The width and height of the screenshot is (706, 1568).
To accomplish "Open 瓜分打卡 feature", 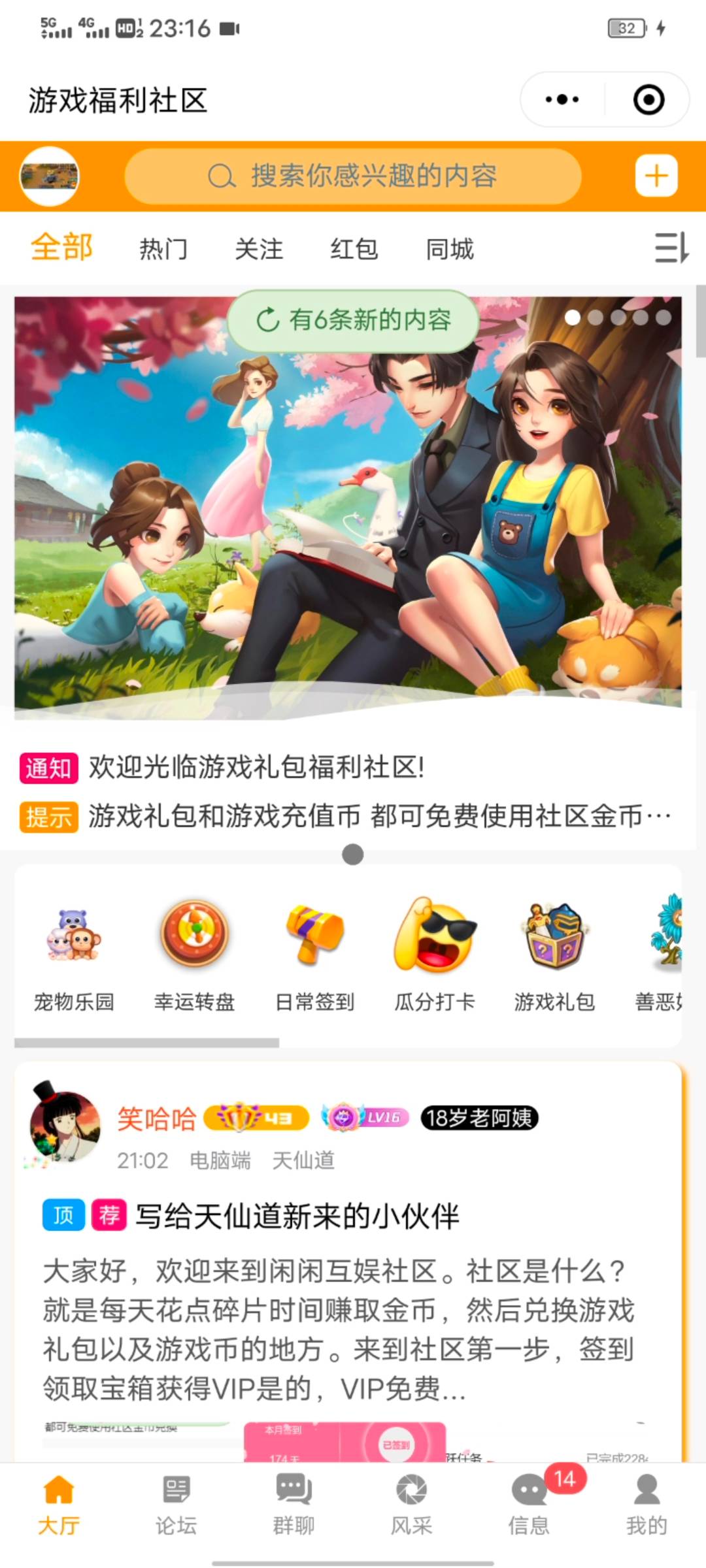I will point(435,955).
